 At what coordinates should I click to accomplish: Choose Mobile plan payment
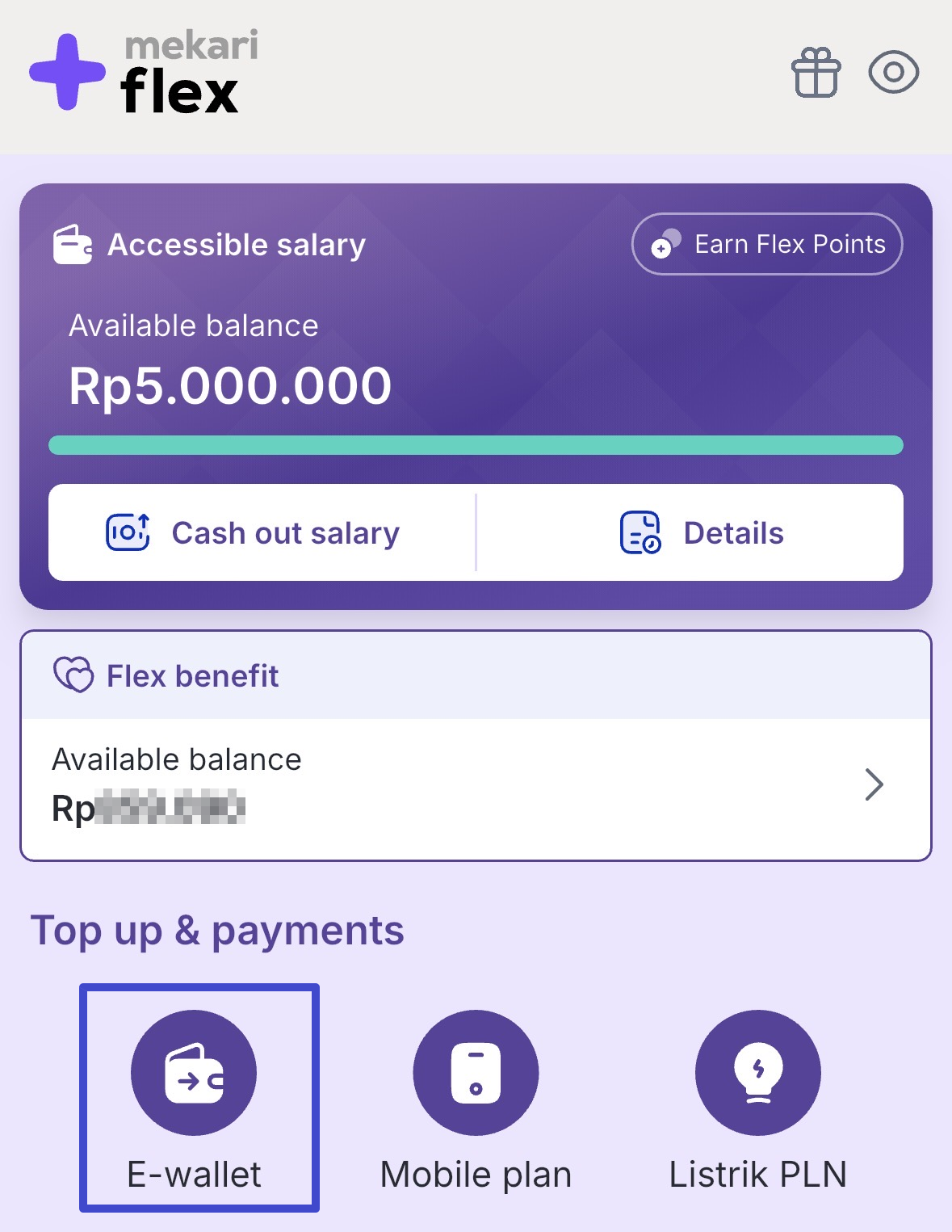click(476, 1095)
